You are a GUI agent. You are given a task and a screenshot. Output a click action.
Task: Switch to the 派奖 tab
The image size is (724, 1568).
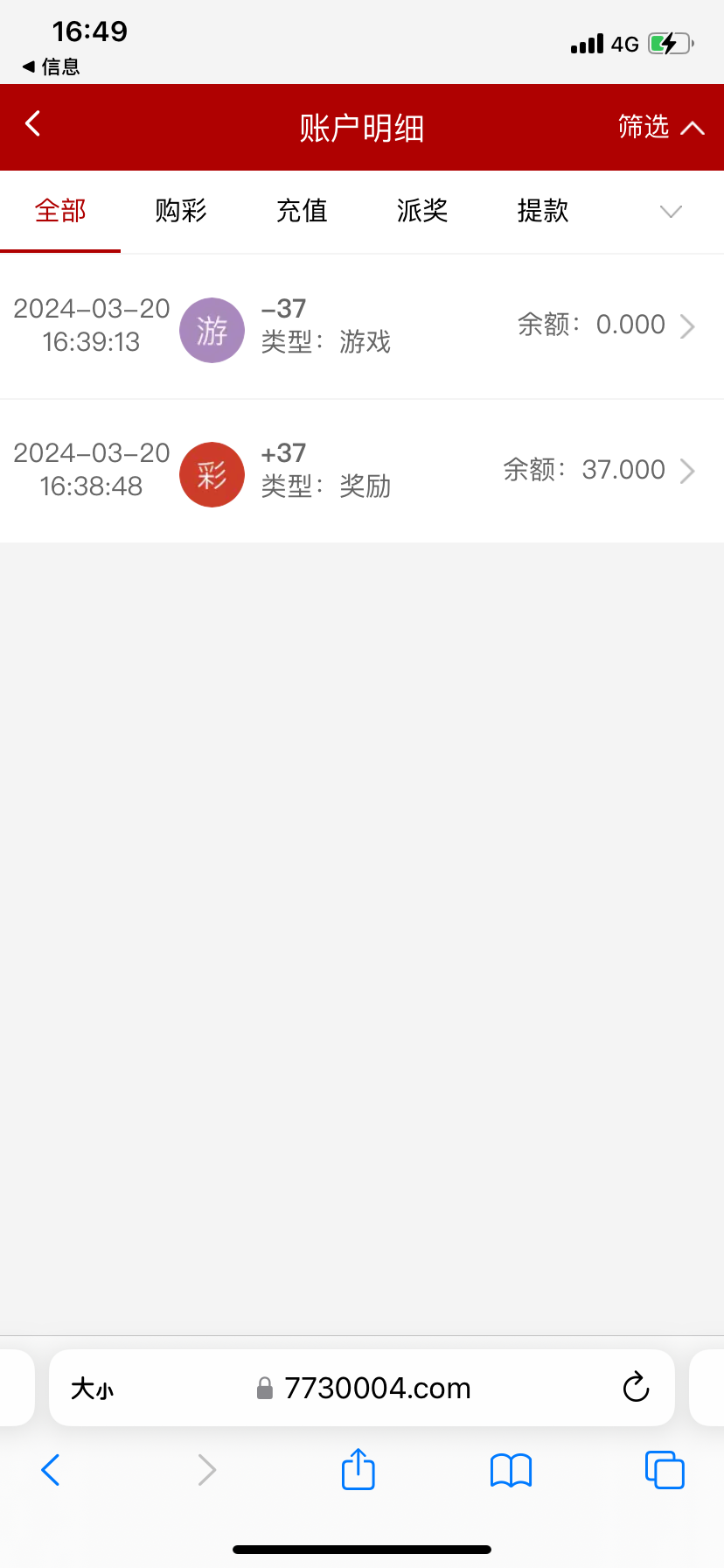(x=422, y=211)
